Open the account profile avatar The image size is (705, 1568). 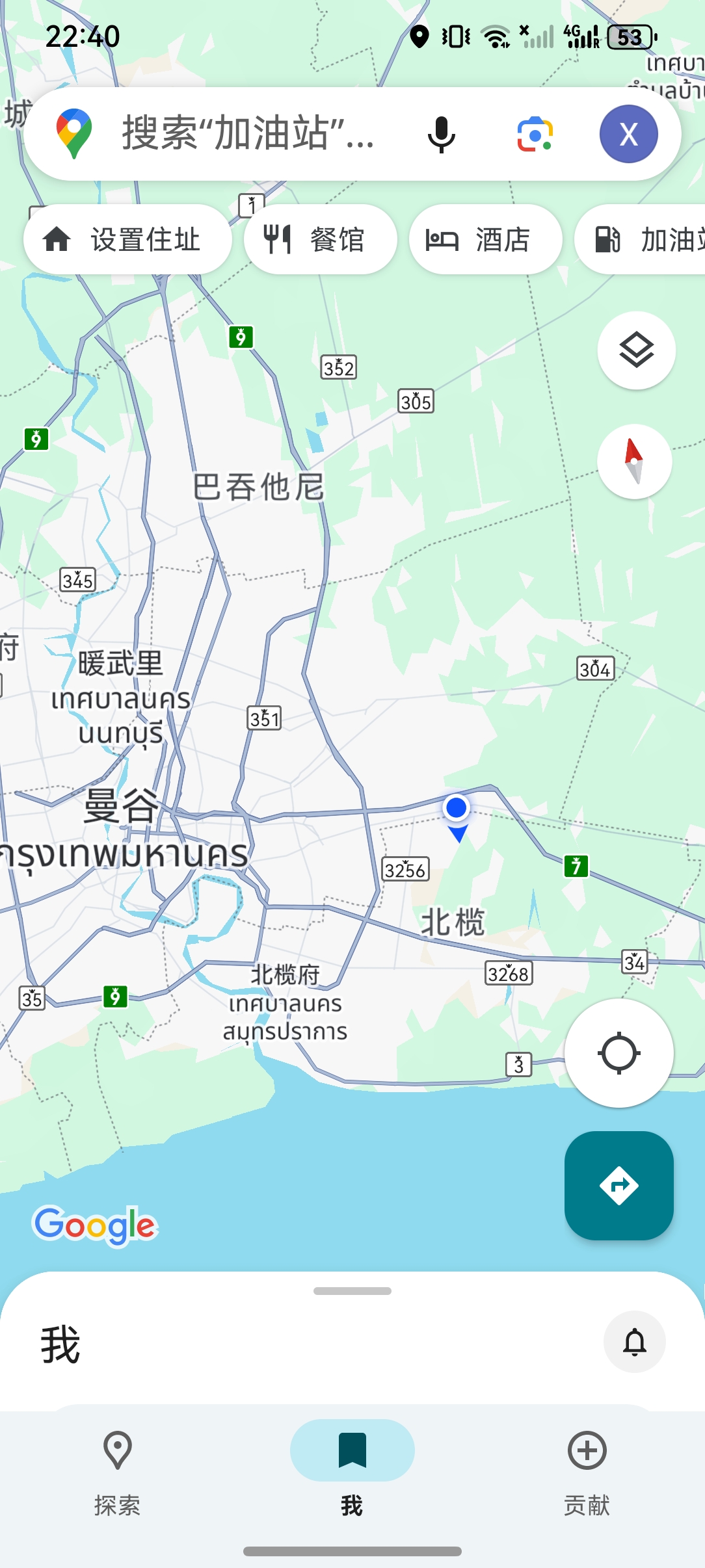(628, 135)
